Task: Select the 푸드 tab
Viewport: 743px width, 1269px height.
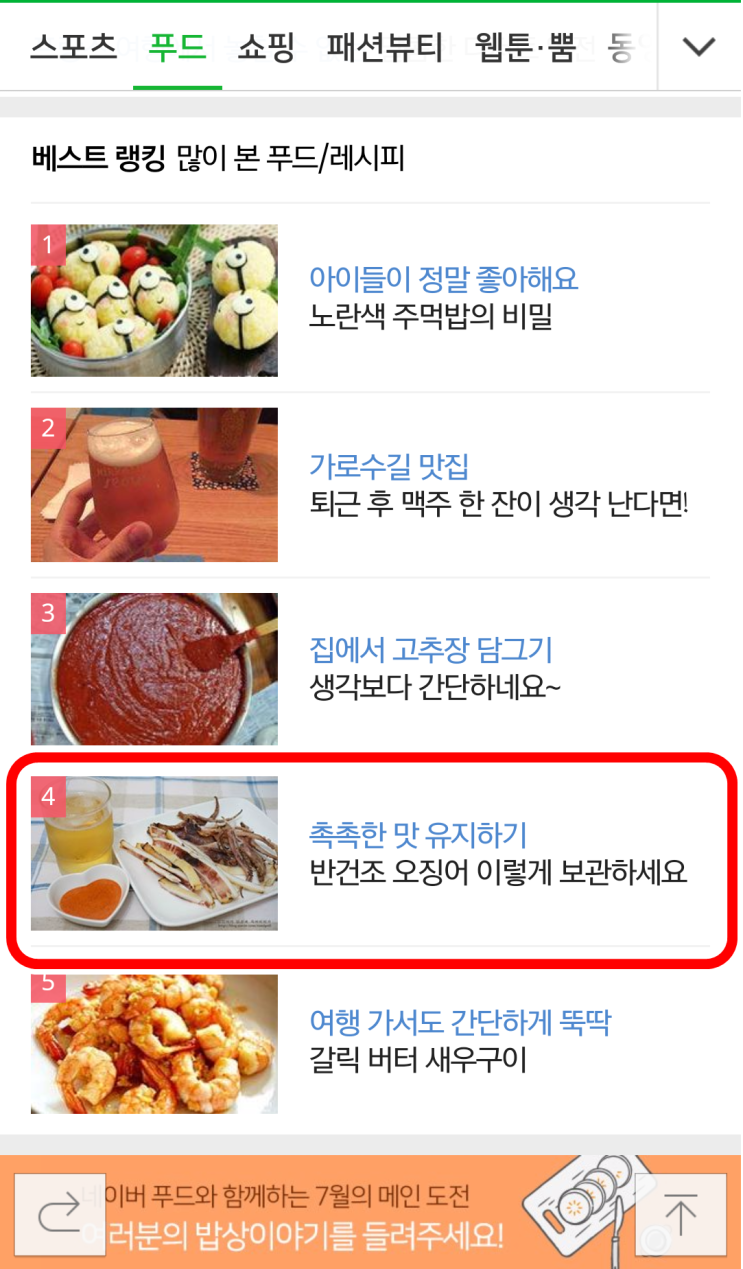Action: point(177,47)
